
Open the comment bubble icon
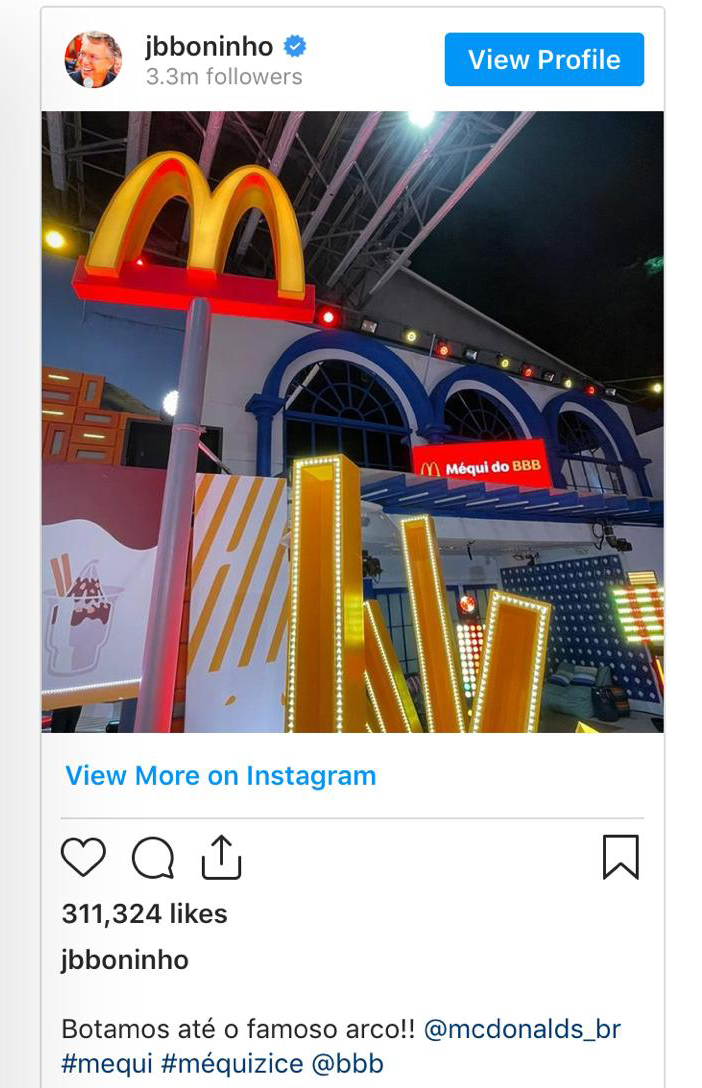(x=153, y=858)
